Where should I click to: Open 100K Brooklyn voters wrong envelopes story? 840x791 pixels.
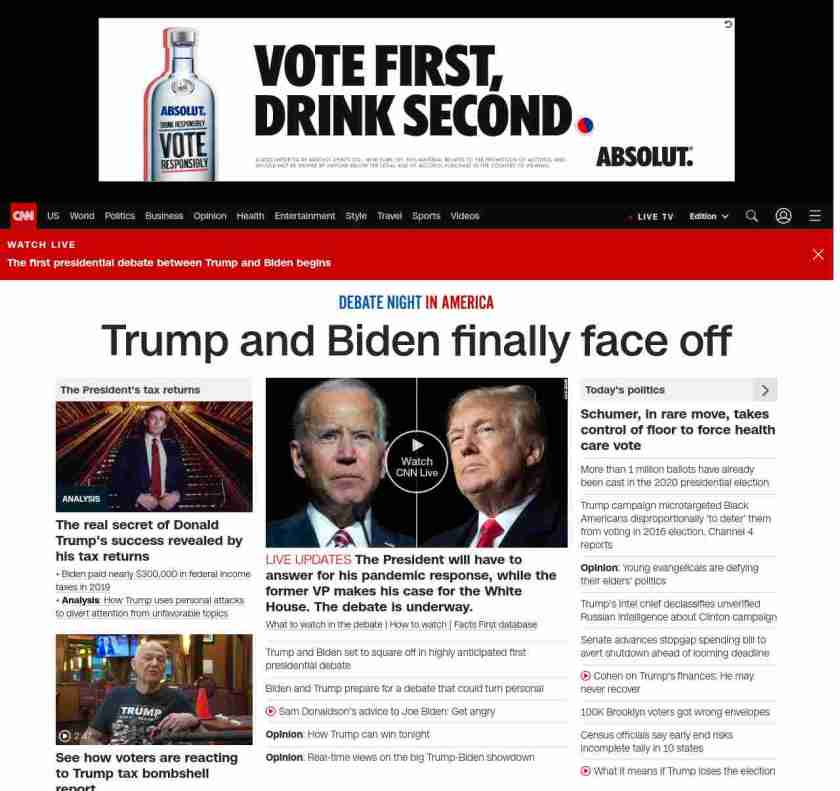click(675, 712)
